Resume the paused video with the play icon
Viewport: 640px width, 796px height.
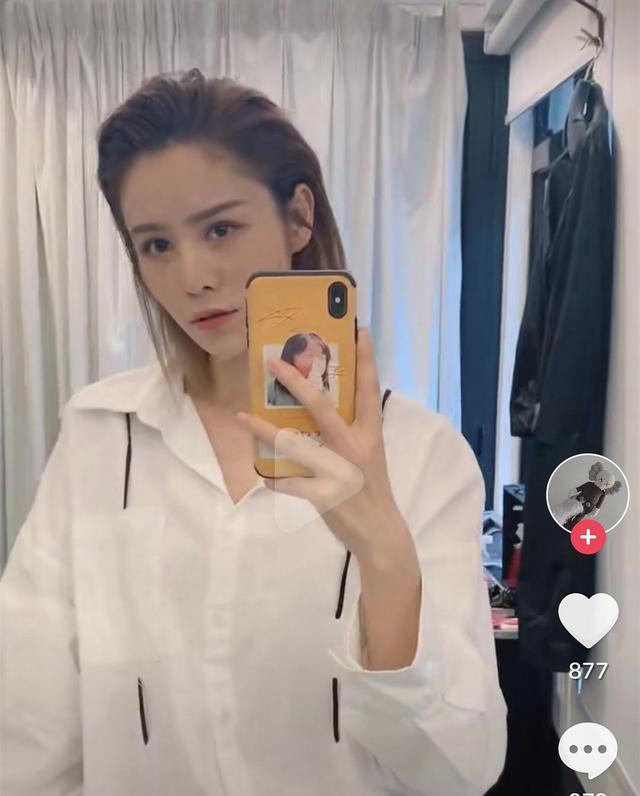pos(314,480)
